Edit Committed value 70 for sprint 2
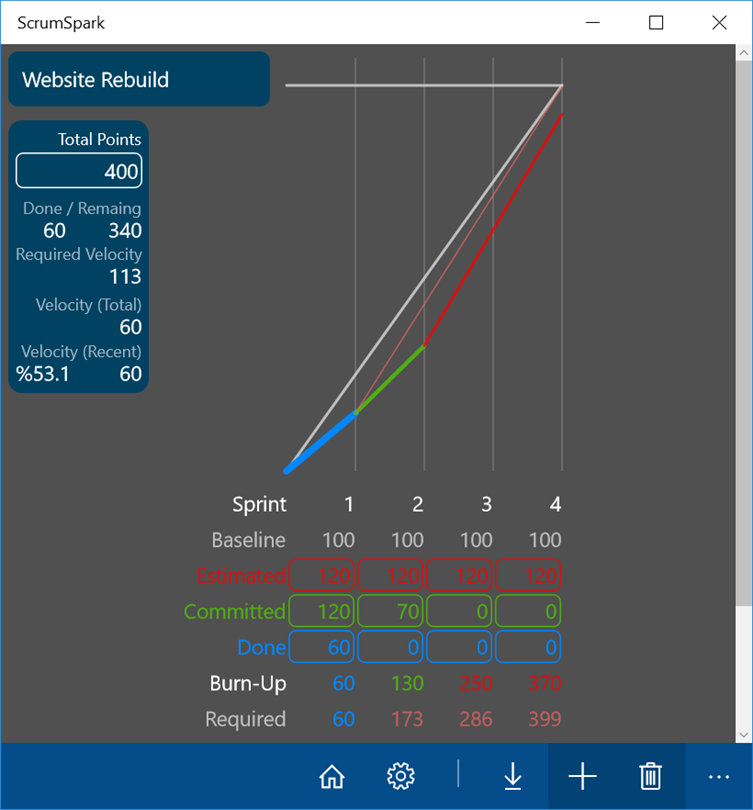The height and width of the screenshot is (810, 753). pos(391,611)
